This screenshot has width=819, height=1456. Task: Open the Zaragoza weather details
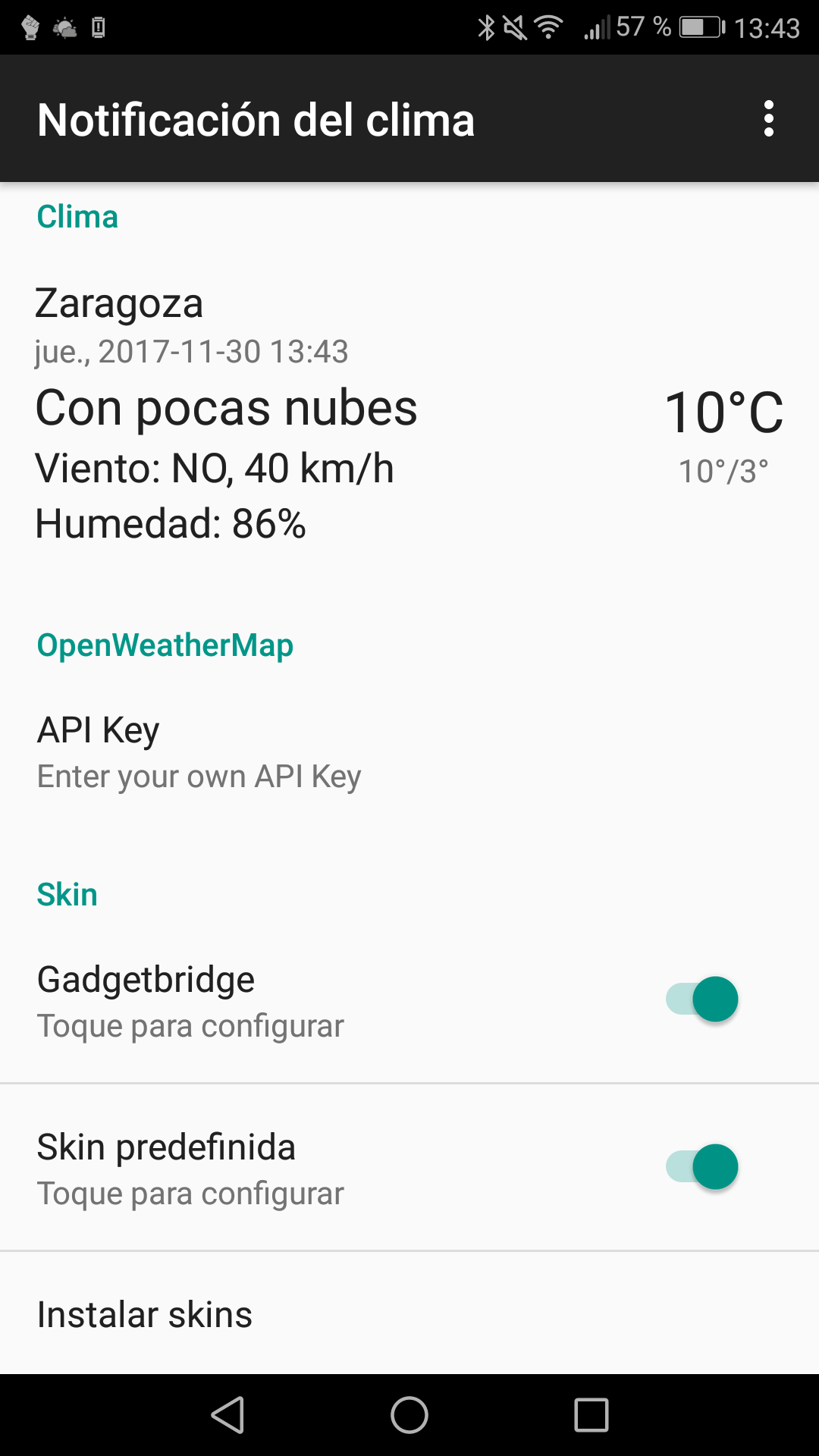(x=409, y=413)
